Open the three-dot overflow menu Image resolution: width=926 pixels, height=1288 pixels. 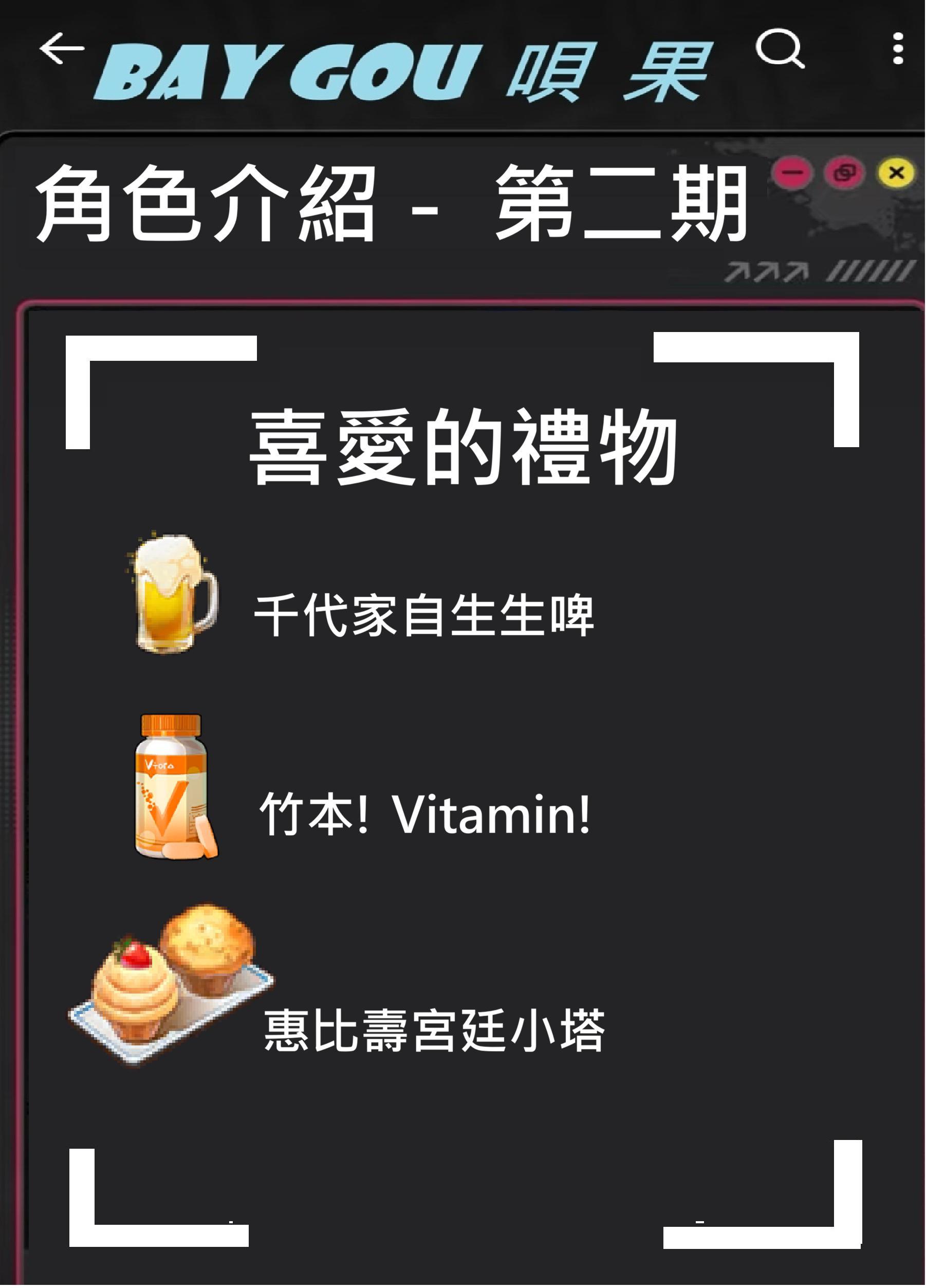(898, 49)
